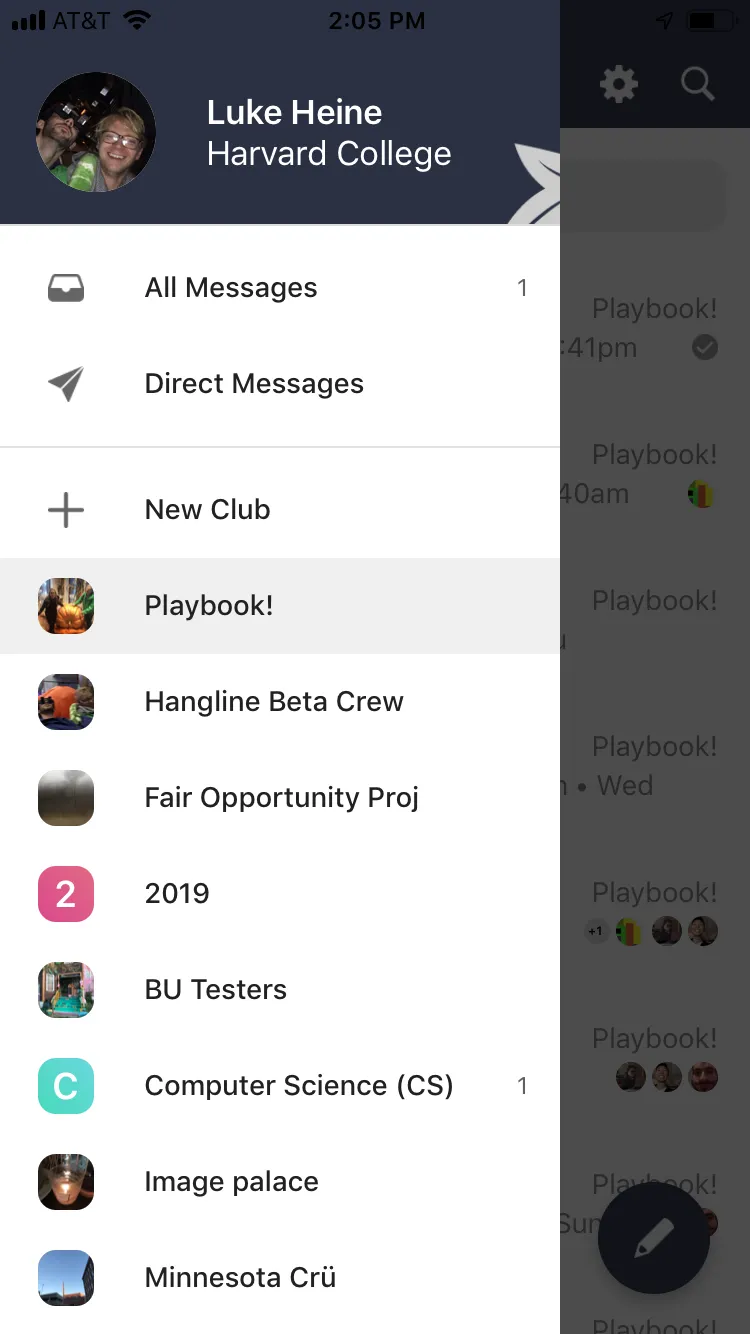Switch to the Hangline Beta Crew chat

[273, 701]
